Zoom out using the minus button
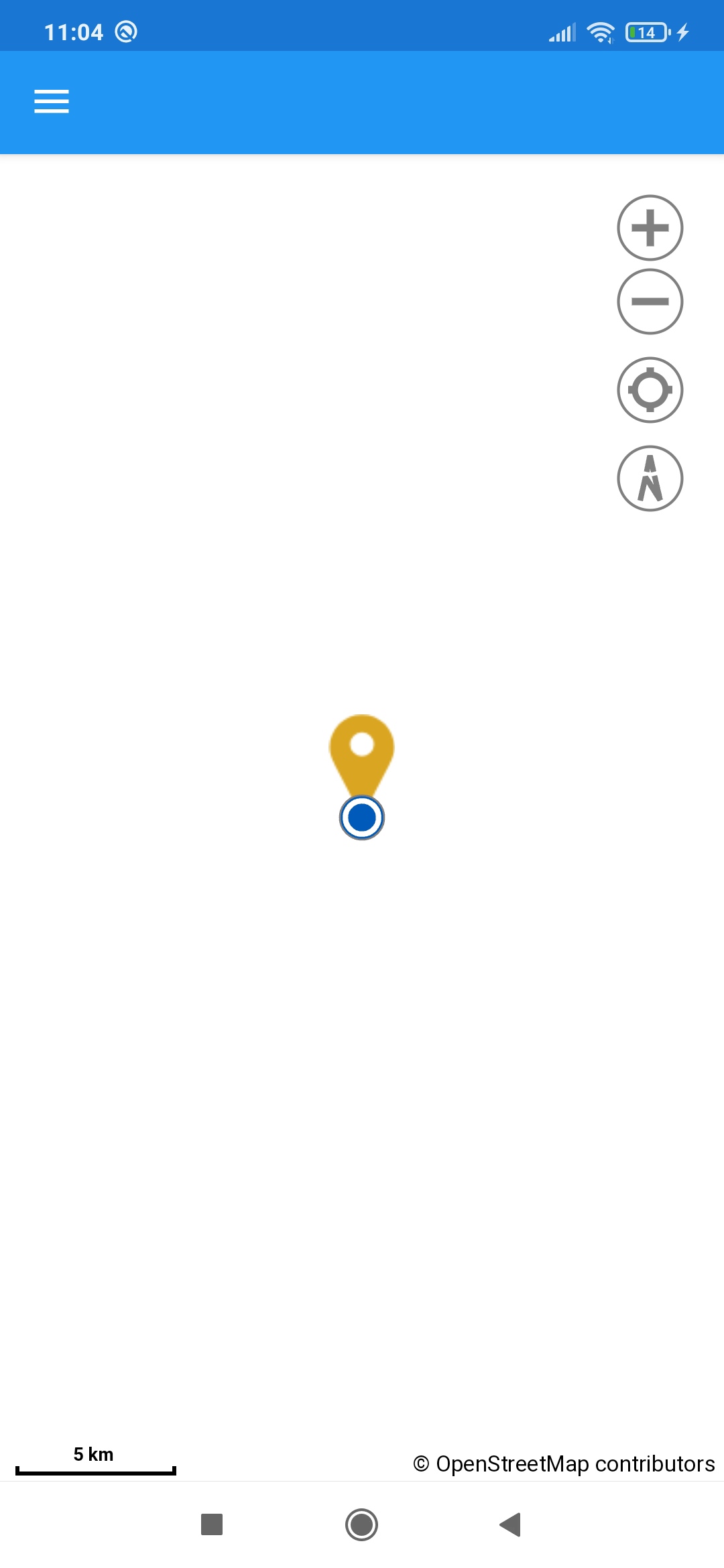 tap(649, 302)
